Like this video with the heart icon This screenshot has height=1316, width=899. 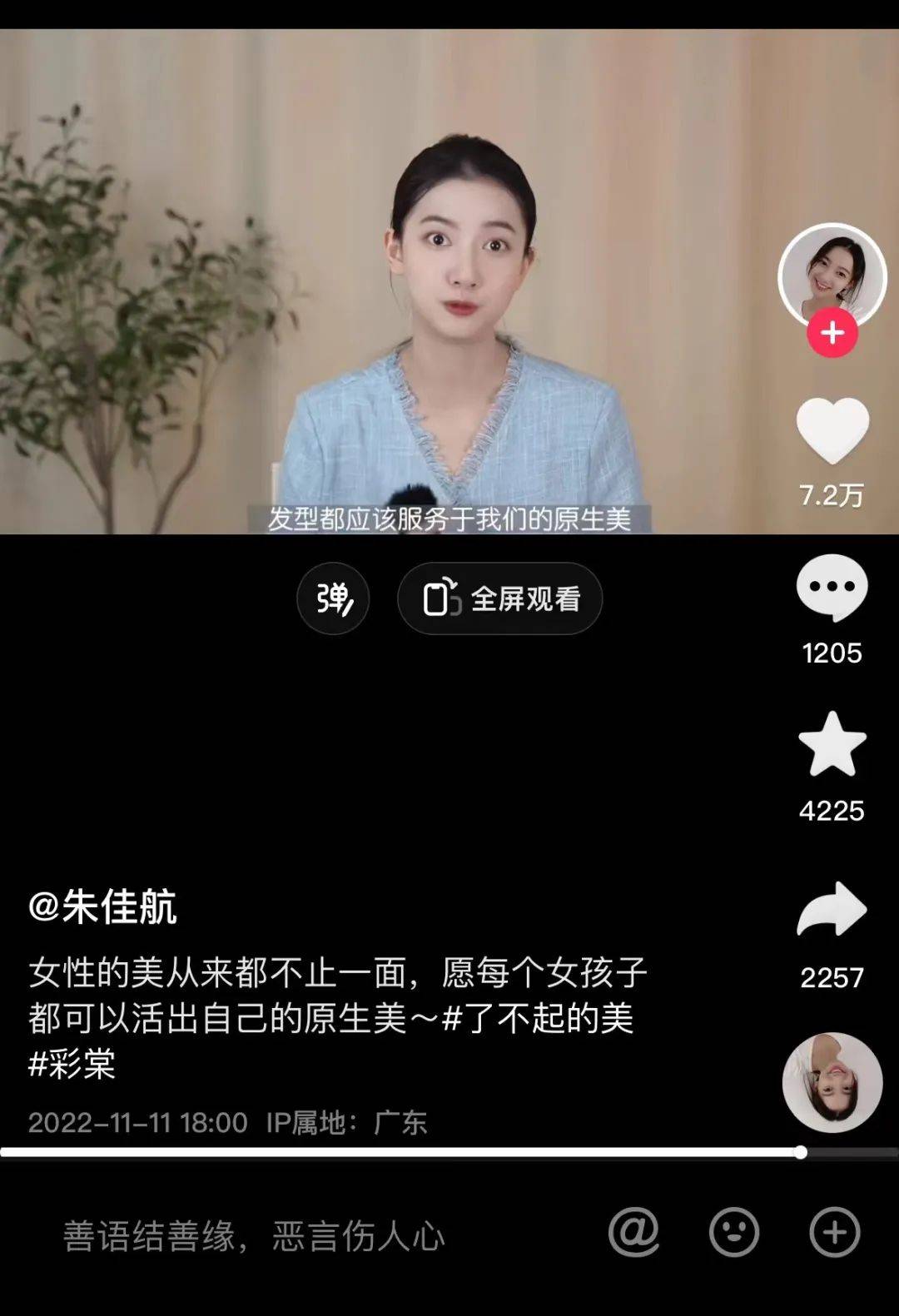click(x=832, y=430)
